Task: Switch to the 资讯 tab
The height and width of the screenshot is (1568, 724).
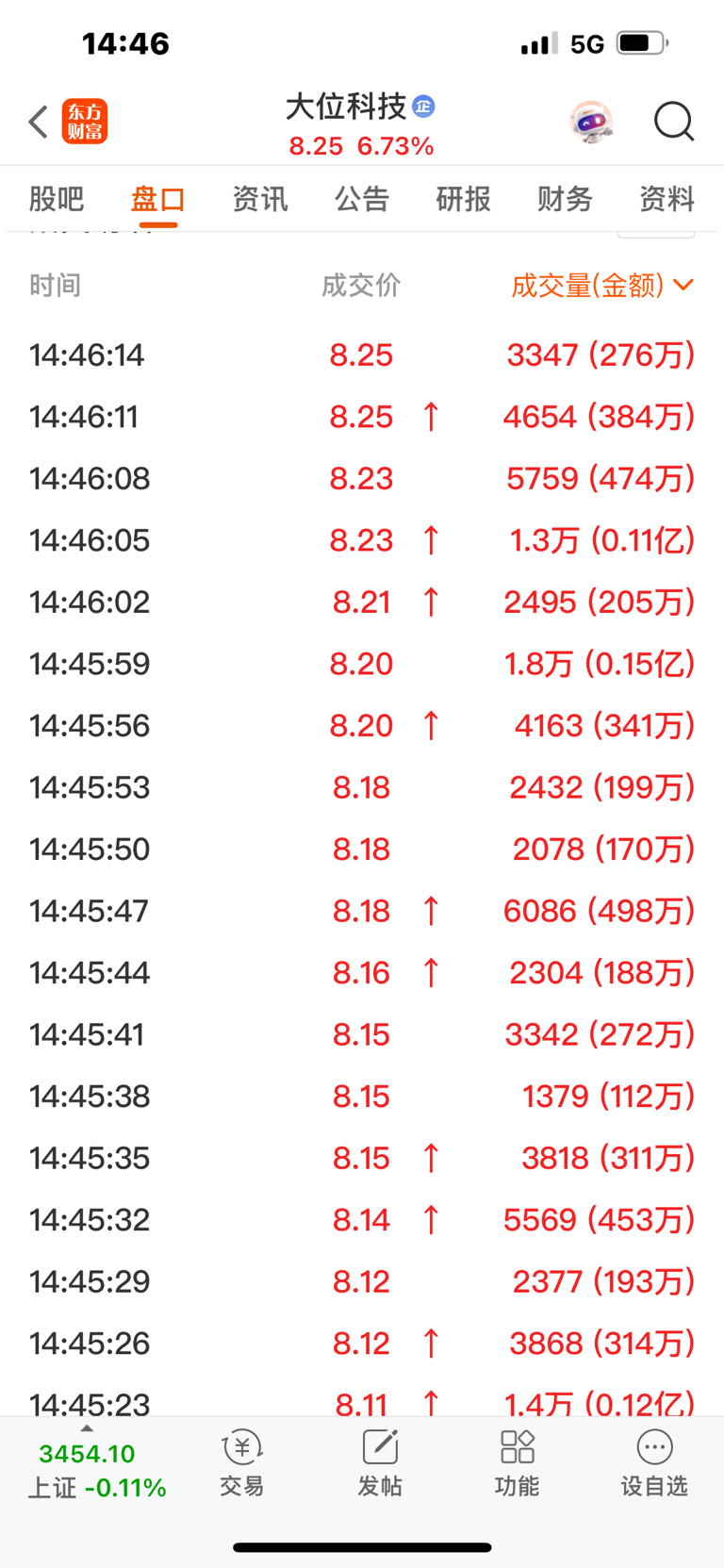Action: (260, 199)
